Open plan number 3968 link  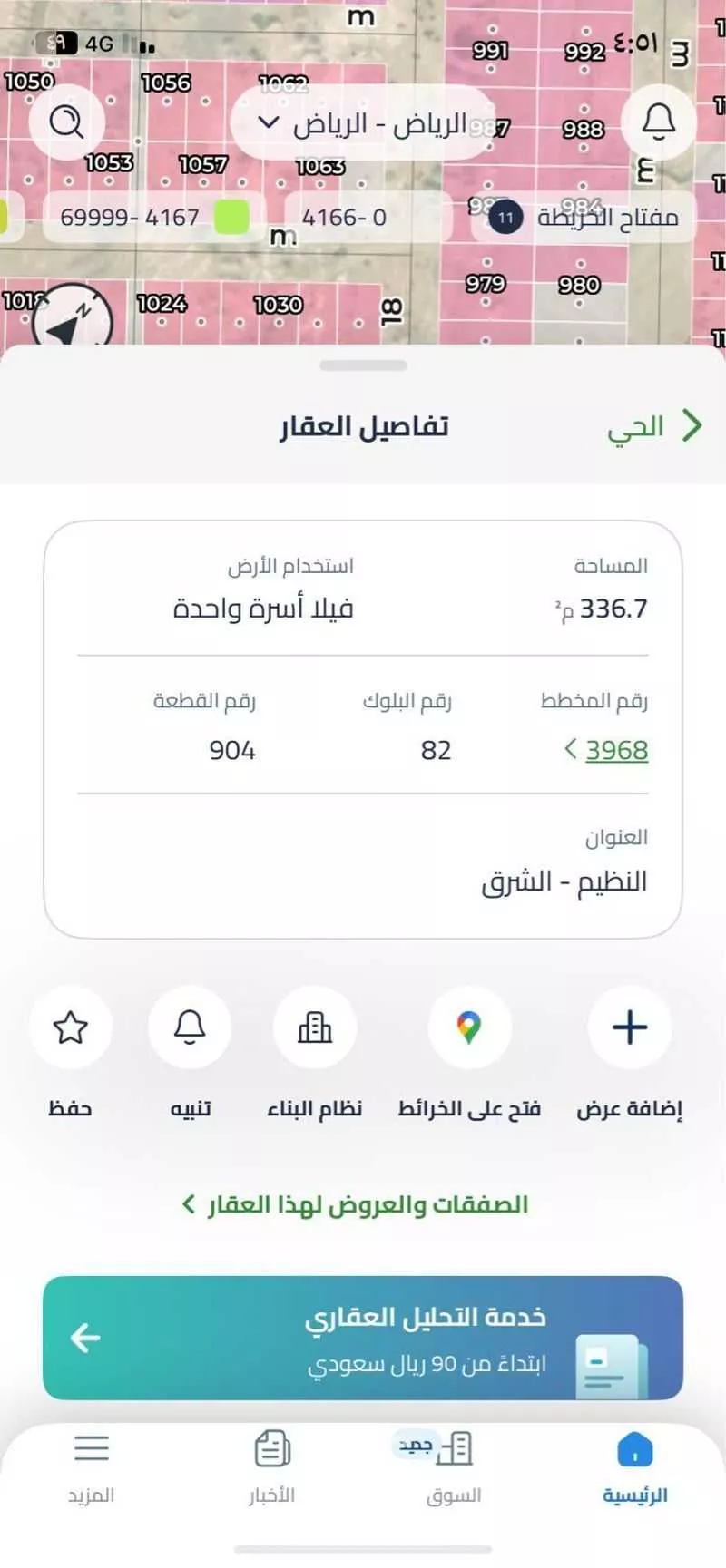pos(607,750)
